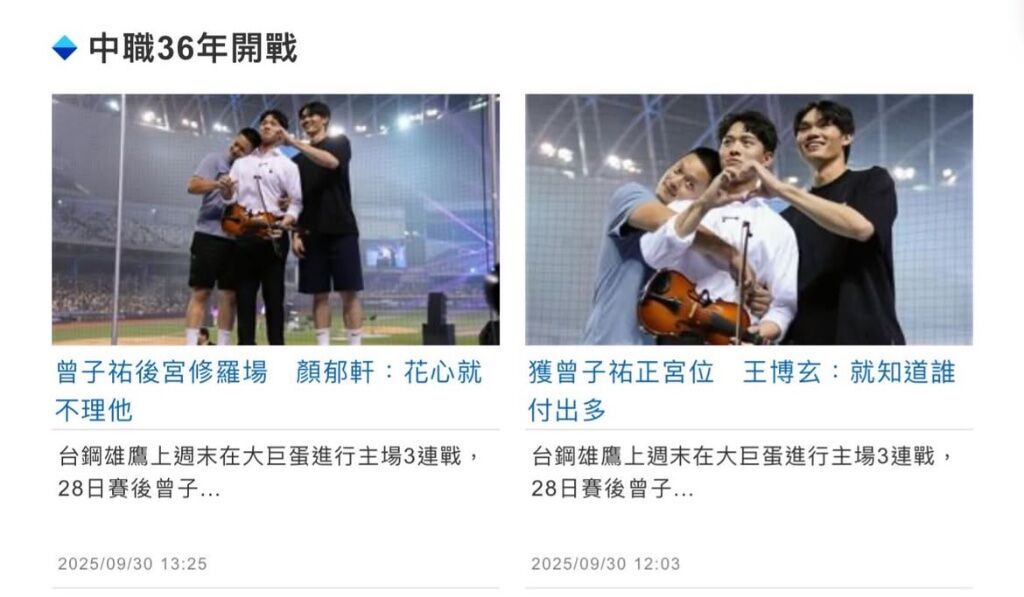Open the article photo for 曾子祐後宮修羅場
This screenshot has width=1024, height=597.
pos(275,219)
